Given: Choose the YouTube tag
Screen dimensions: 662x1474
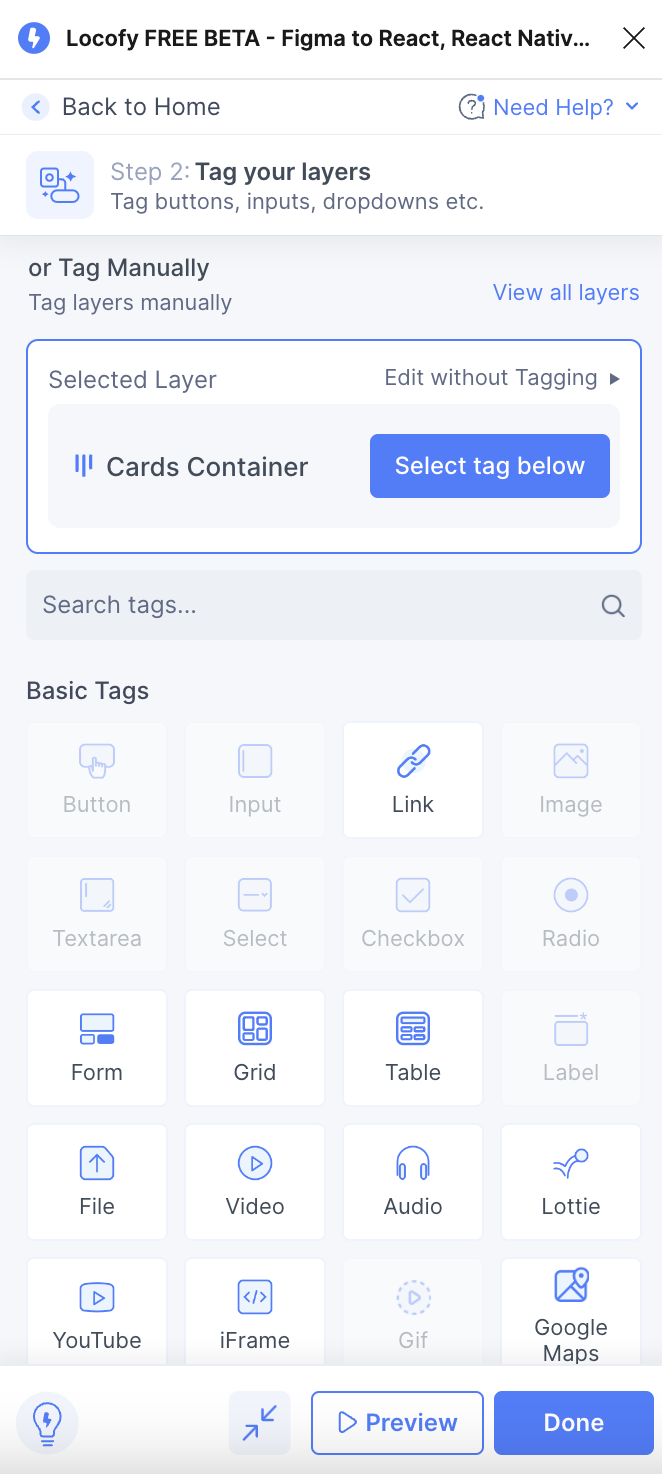Looking at the screenshot, I should [97, 1312].
